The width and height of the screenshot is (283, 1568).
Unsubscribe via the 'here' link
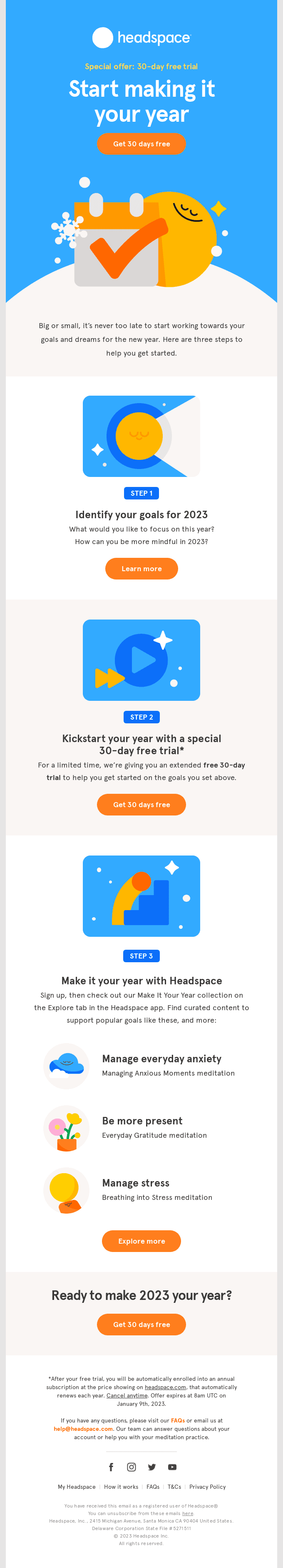188,1513
